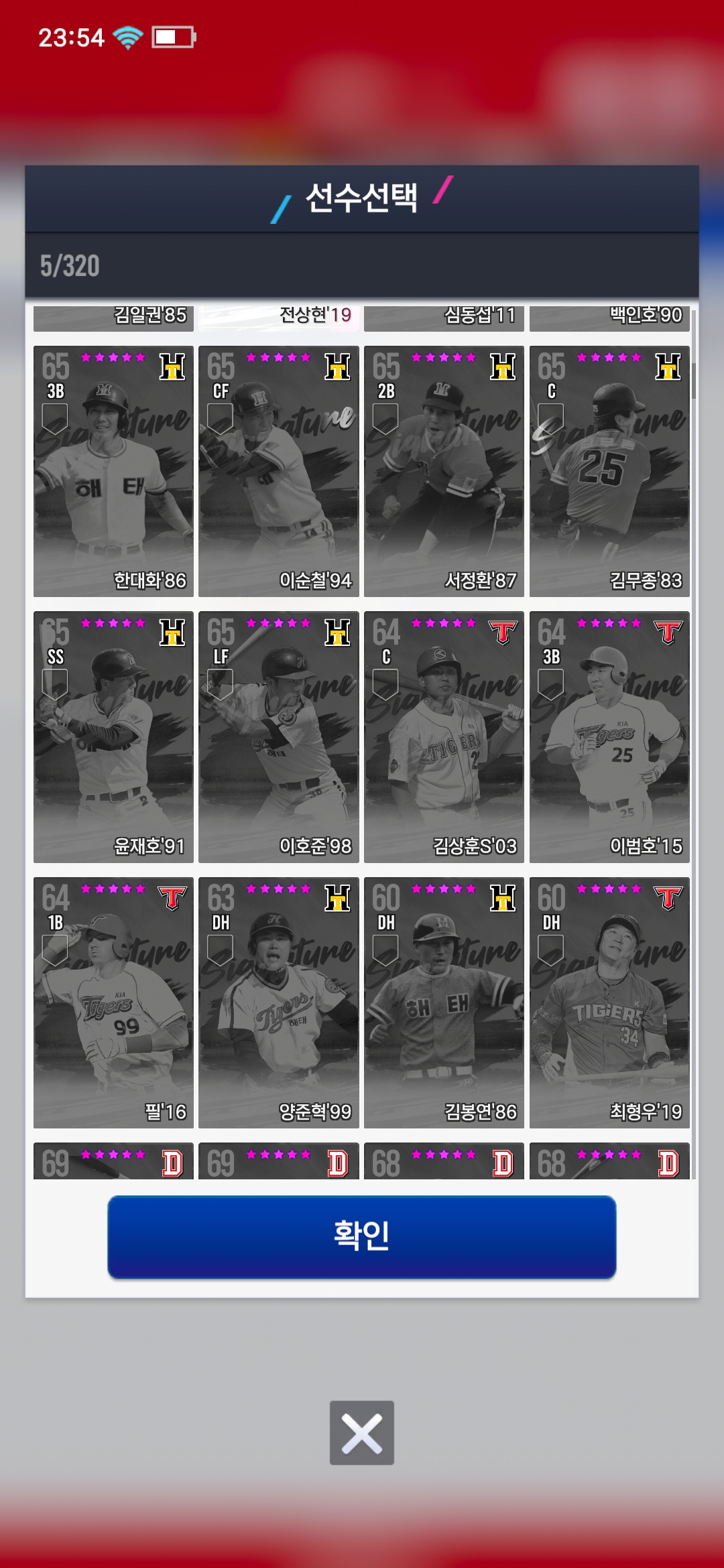Select shortstop card 윤재호'91
This screenshot has height=1568, width=724.
tap(113, 737)
